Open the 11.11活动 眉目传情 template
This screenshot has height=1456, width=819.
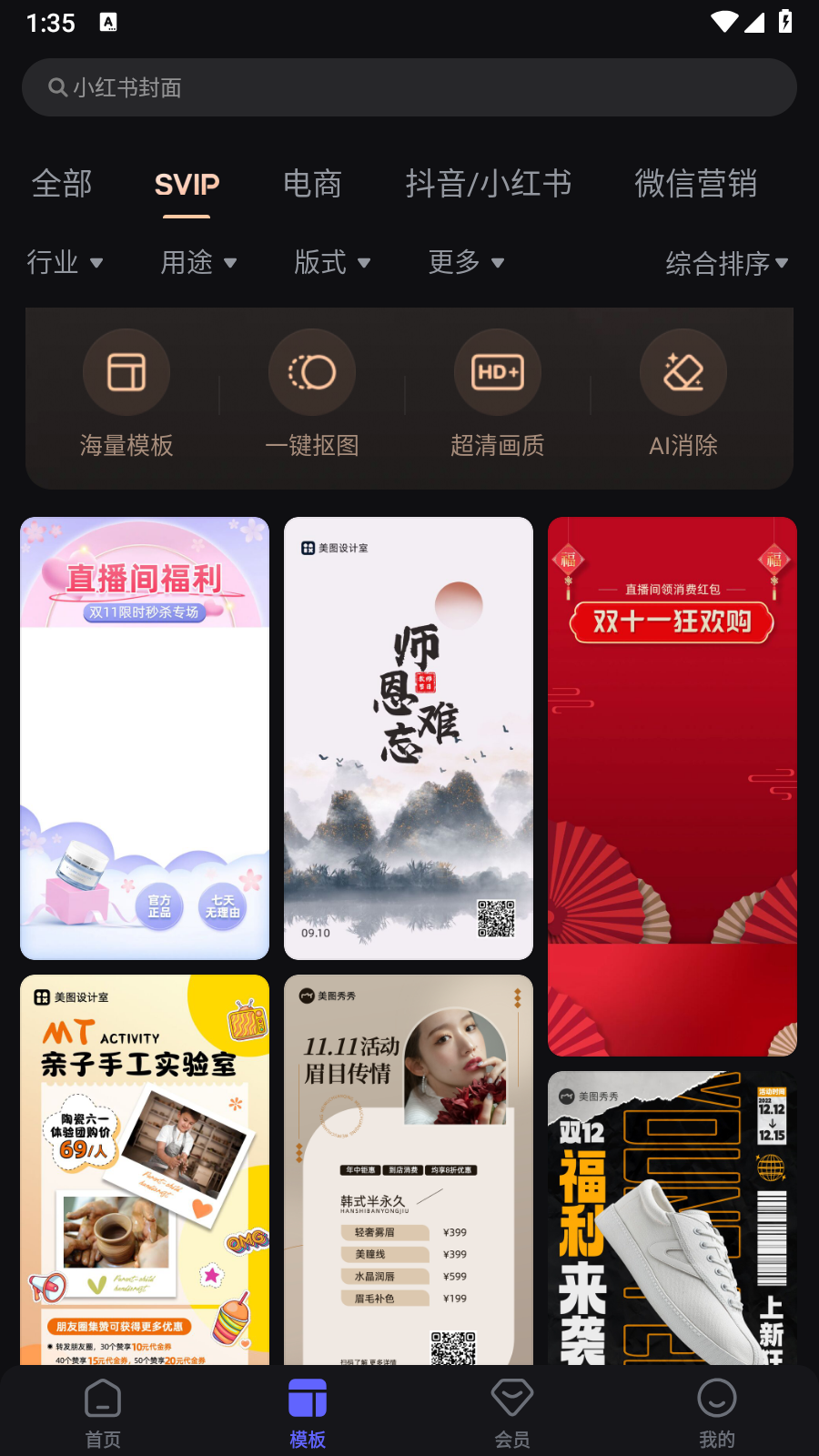coord(409,1169)
